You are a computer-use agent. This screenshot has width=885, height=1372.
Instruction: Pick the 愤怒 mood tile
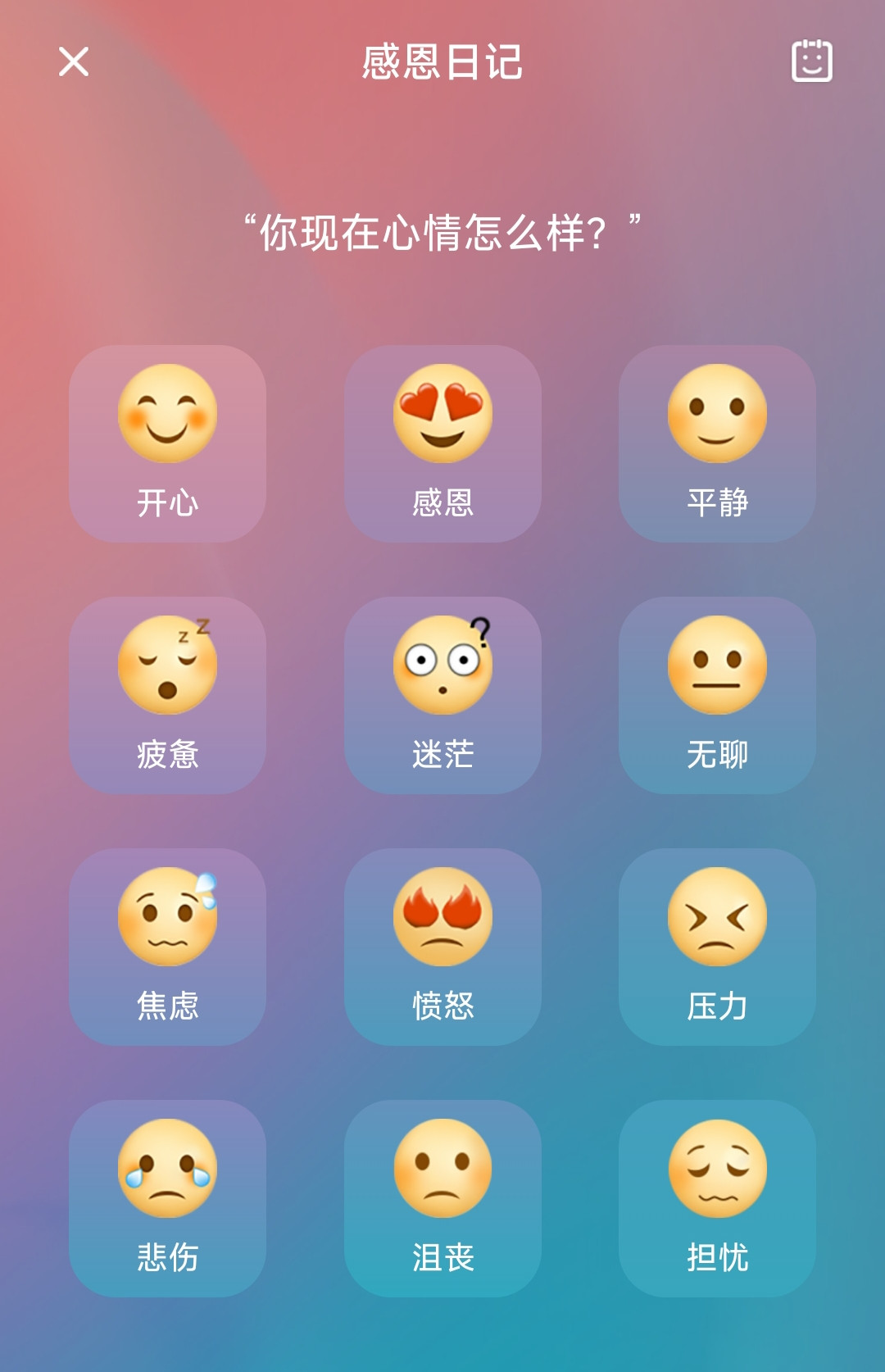click(x=442, y=947)
